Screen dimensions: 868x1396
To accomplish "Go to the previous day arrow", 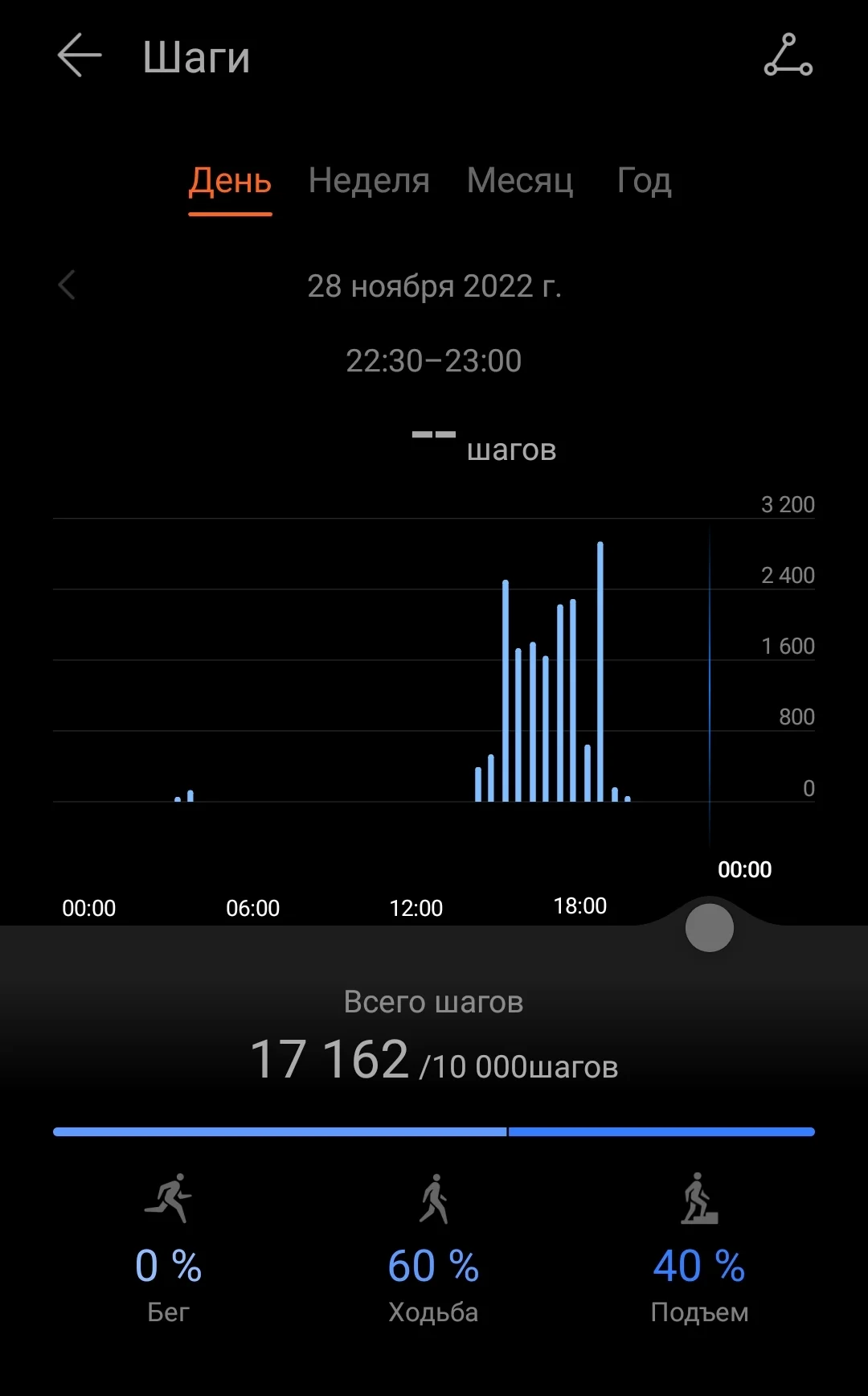I will pyautogui.click(x=68, y=285).
